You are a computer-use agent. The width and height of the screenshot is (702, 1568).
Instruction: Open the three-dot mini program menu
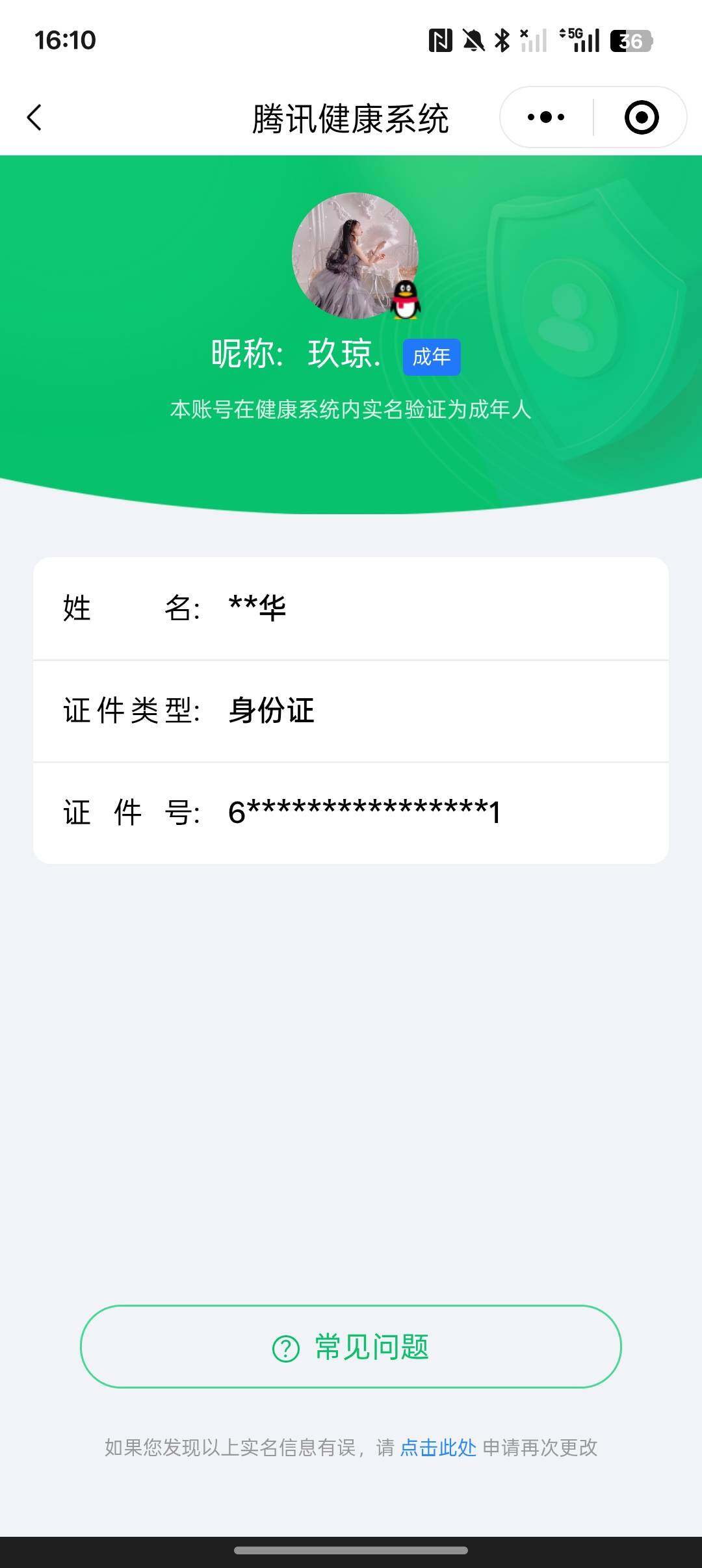click(x=546, y=118)
